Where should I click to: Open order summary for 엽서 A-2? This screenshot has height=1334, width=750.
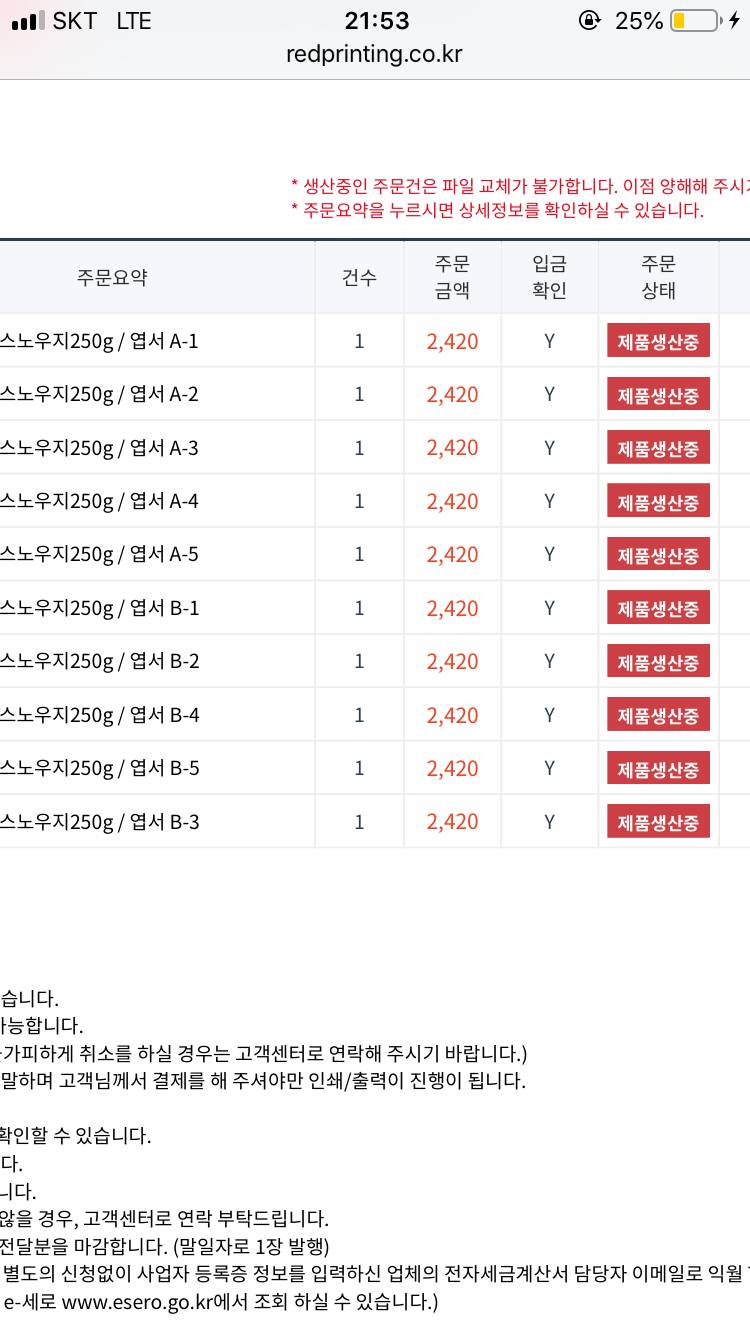(x=100, y=394)
